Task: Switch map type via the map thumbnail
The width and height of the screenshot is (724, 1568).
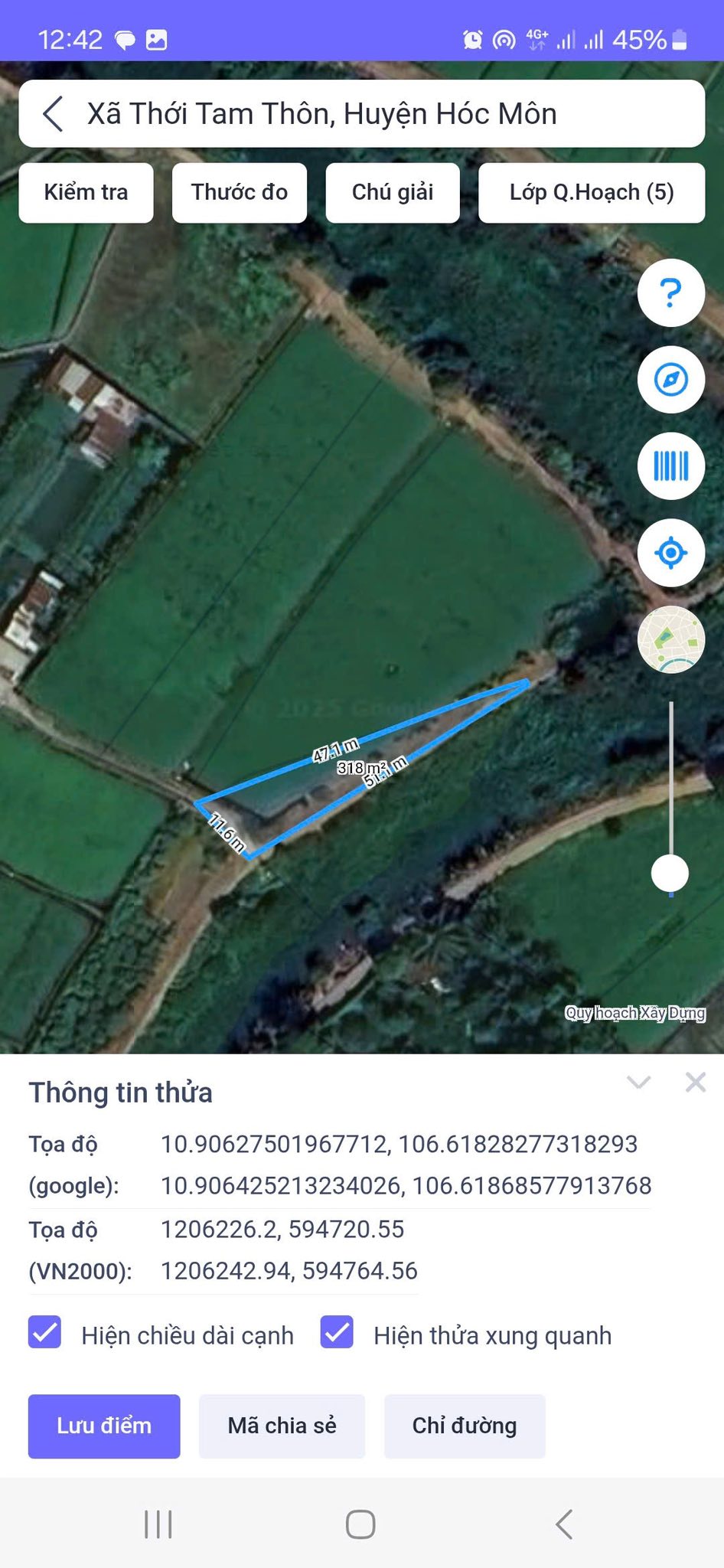Action: [671, 639]
